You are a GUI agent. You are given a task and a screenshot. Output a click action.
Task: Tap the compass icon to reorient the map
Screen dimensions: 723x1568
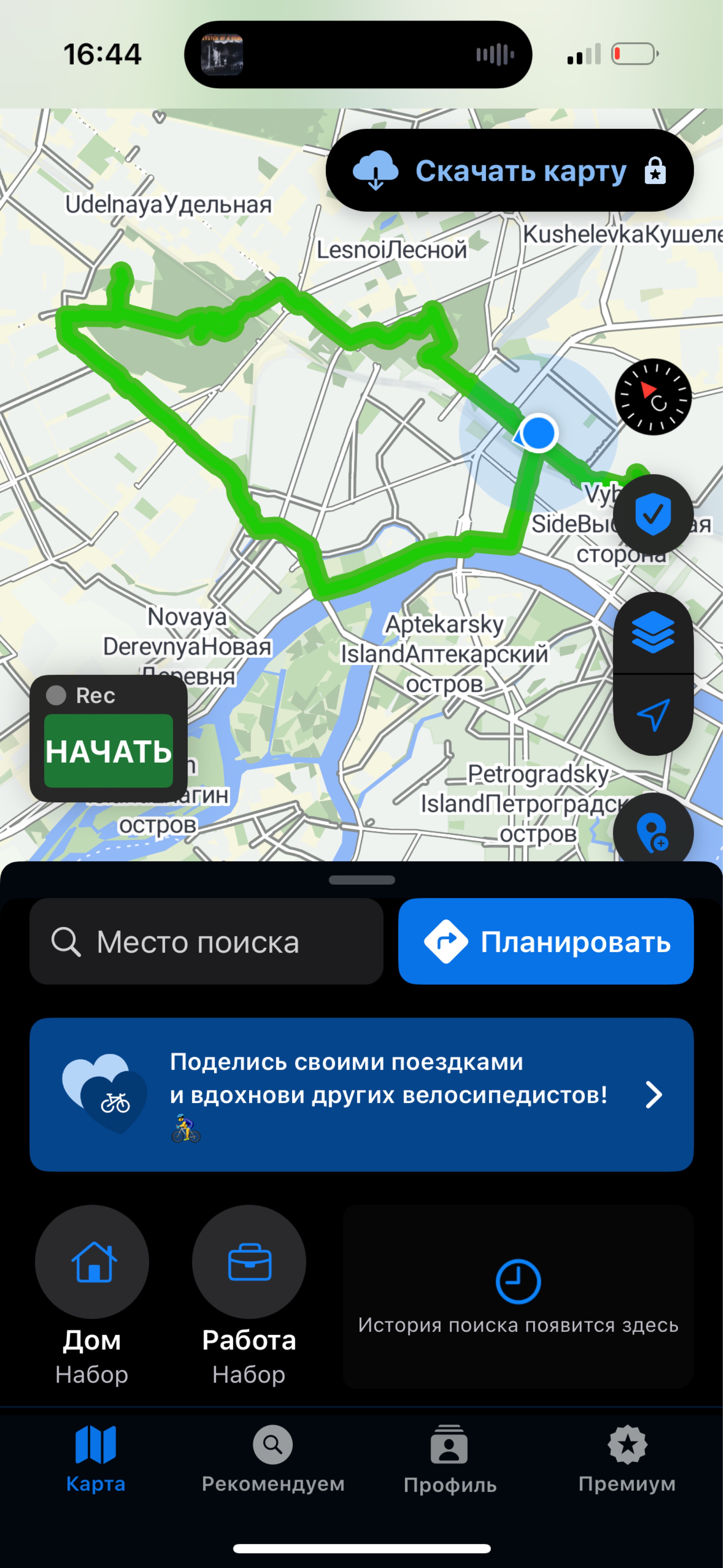(652, 397)
